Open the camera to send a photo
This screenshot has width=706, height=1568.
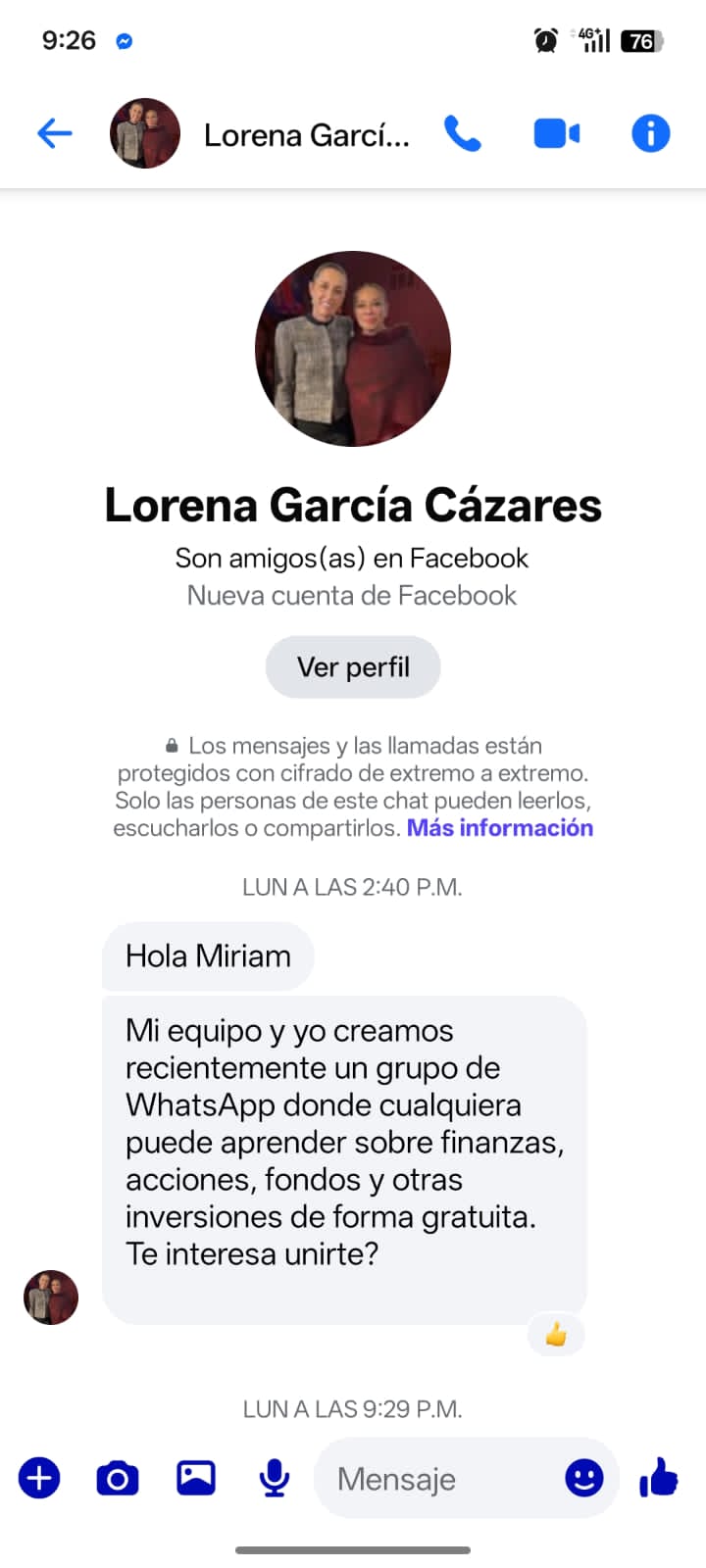117,1478
